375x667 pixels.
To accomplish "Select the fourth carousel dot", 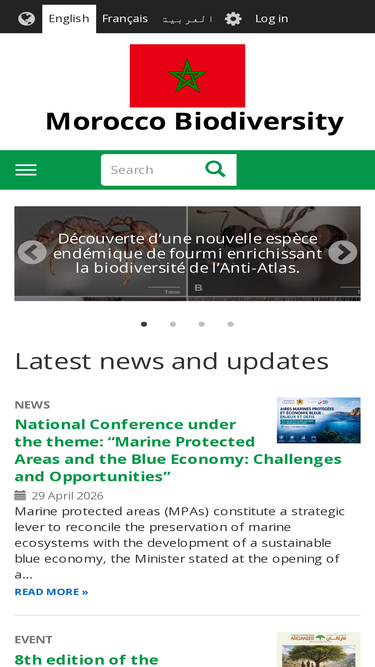I will (x=230, y=324).
